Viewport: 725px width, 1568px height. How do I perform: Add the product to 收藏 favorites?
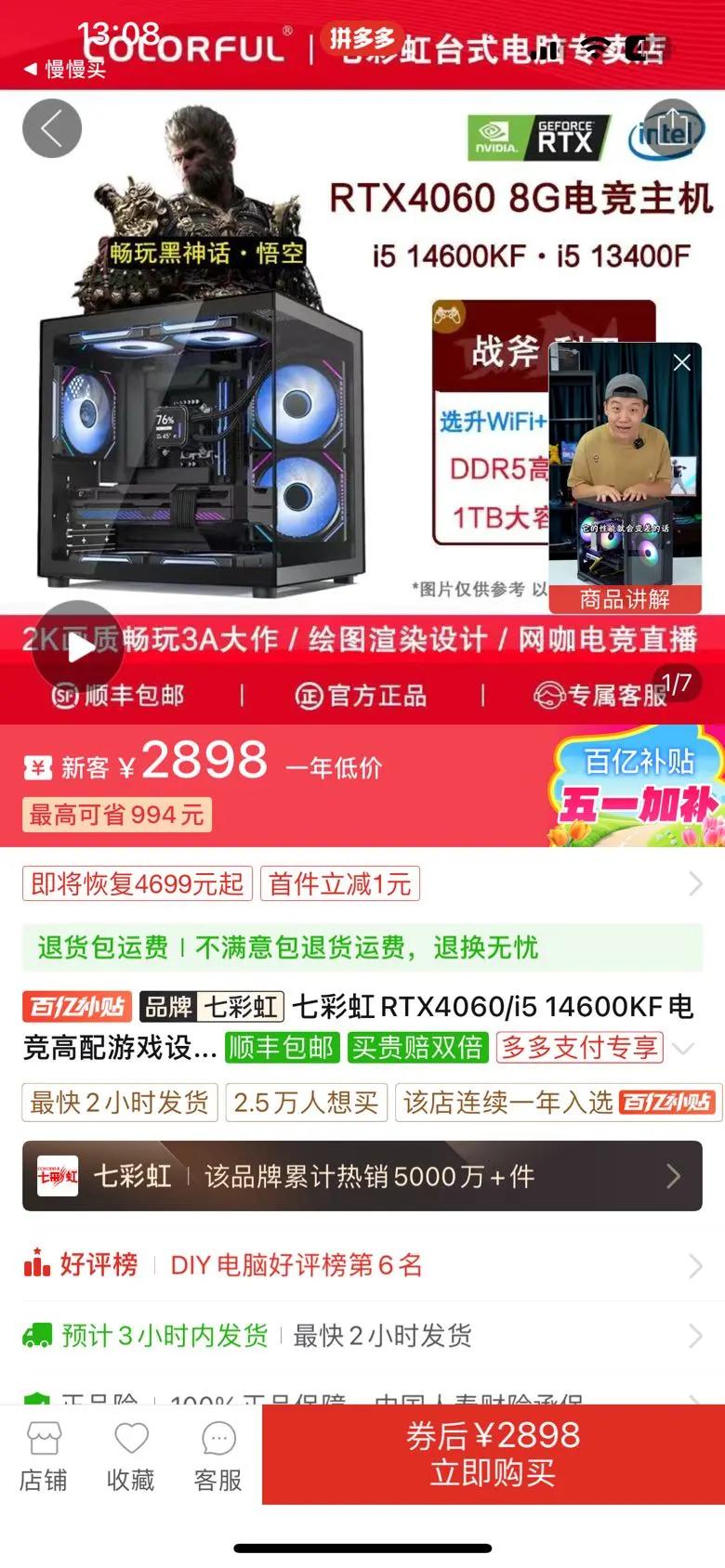[131, 1456]
